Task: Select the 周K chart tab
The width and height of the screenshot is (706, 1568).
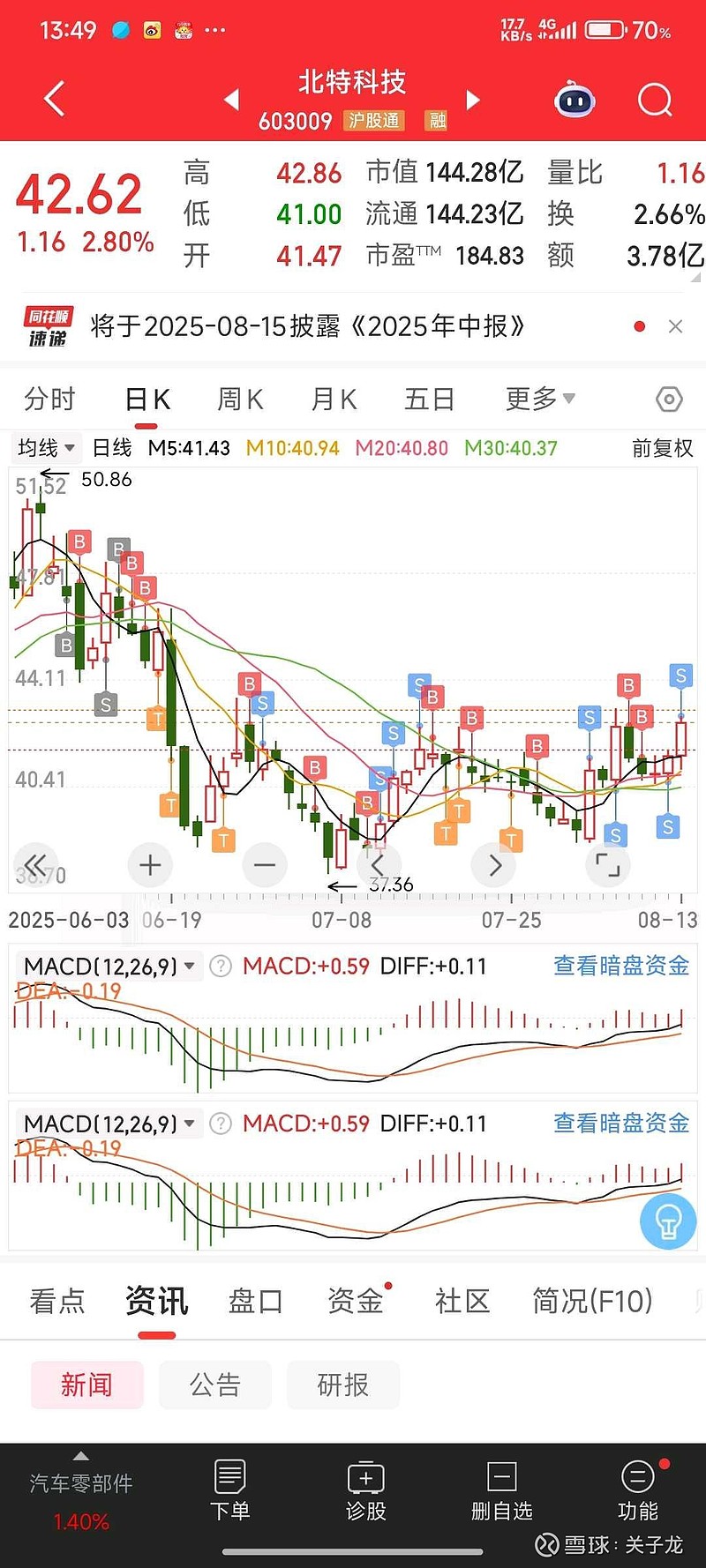Action: tap(240, 399)
